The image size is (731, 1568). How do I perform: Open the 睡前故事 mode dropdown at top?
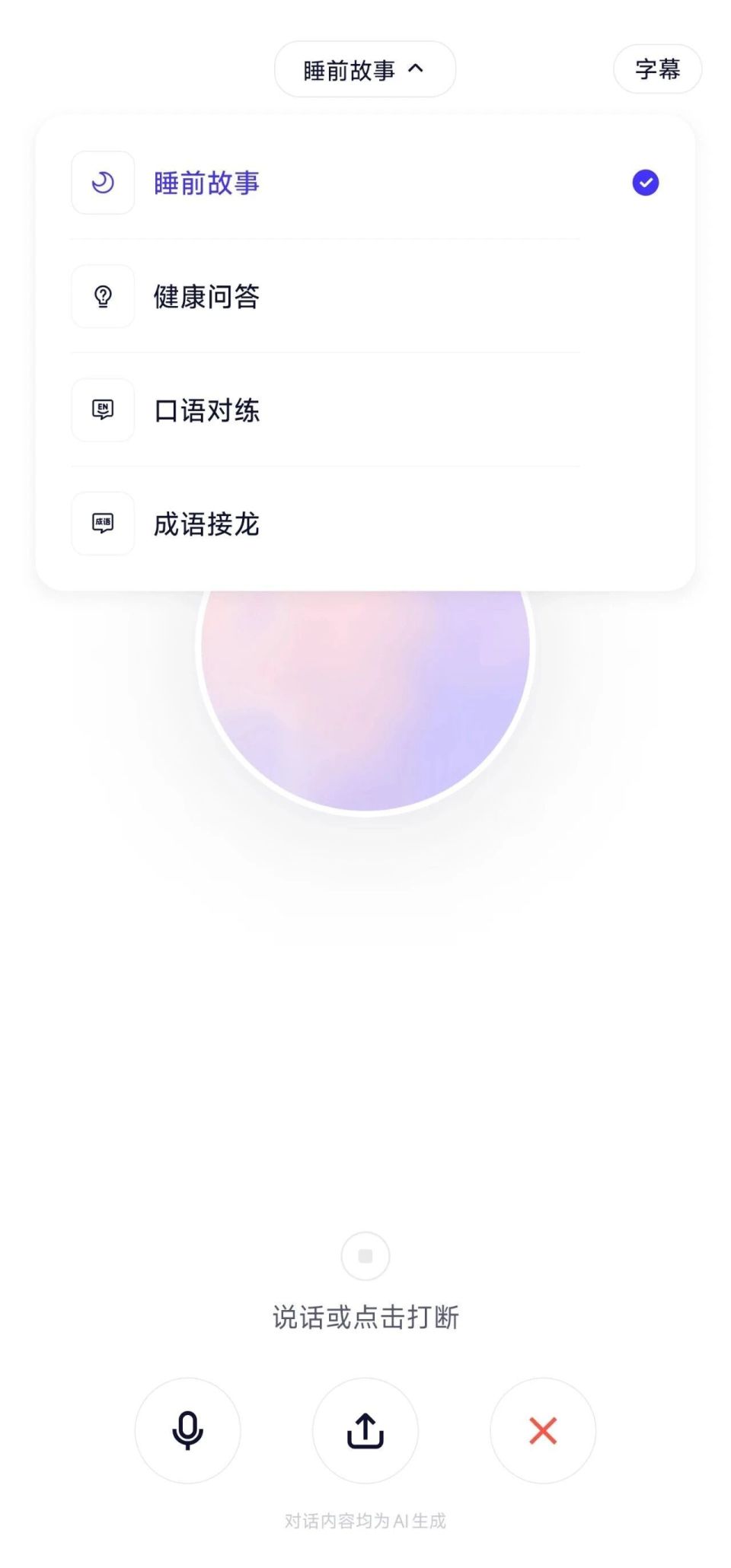(364, 69)
